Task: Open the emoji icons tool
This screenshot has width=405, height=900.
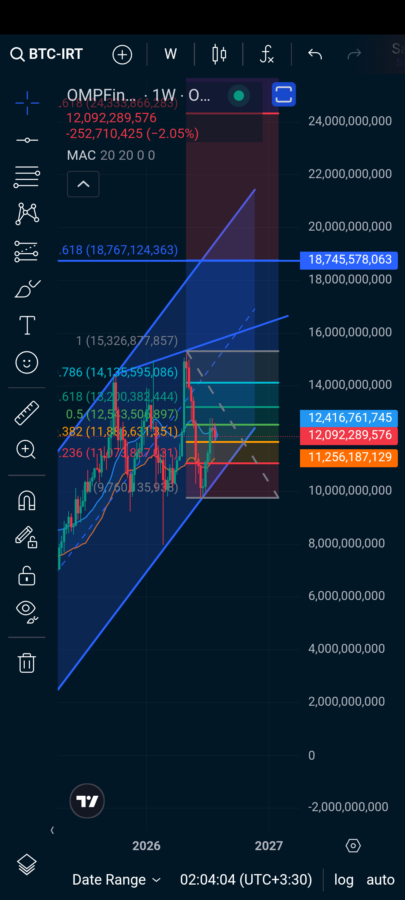Action: pos(27,363)
